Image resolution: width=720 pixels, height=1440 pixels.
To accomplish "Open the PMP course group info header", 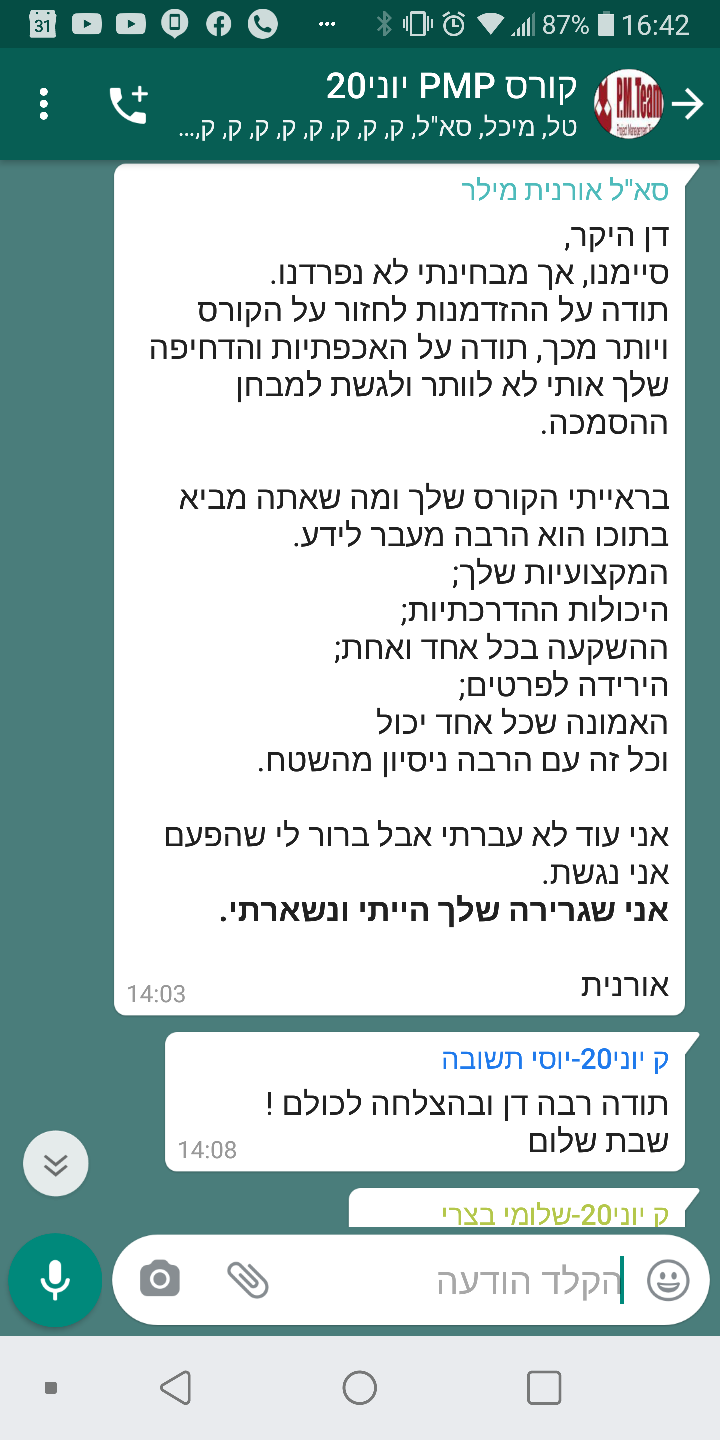I will tap(378, 105).
